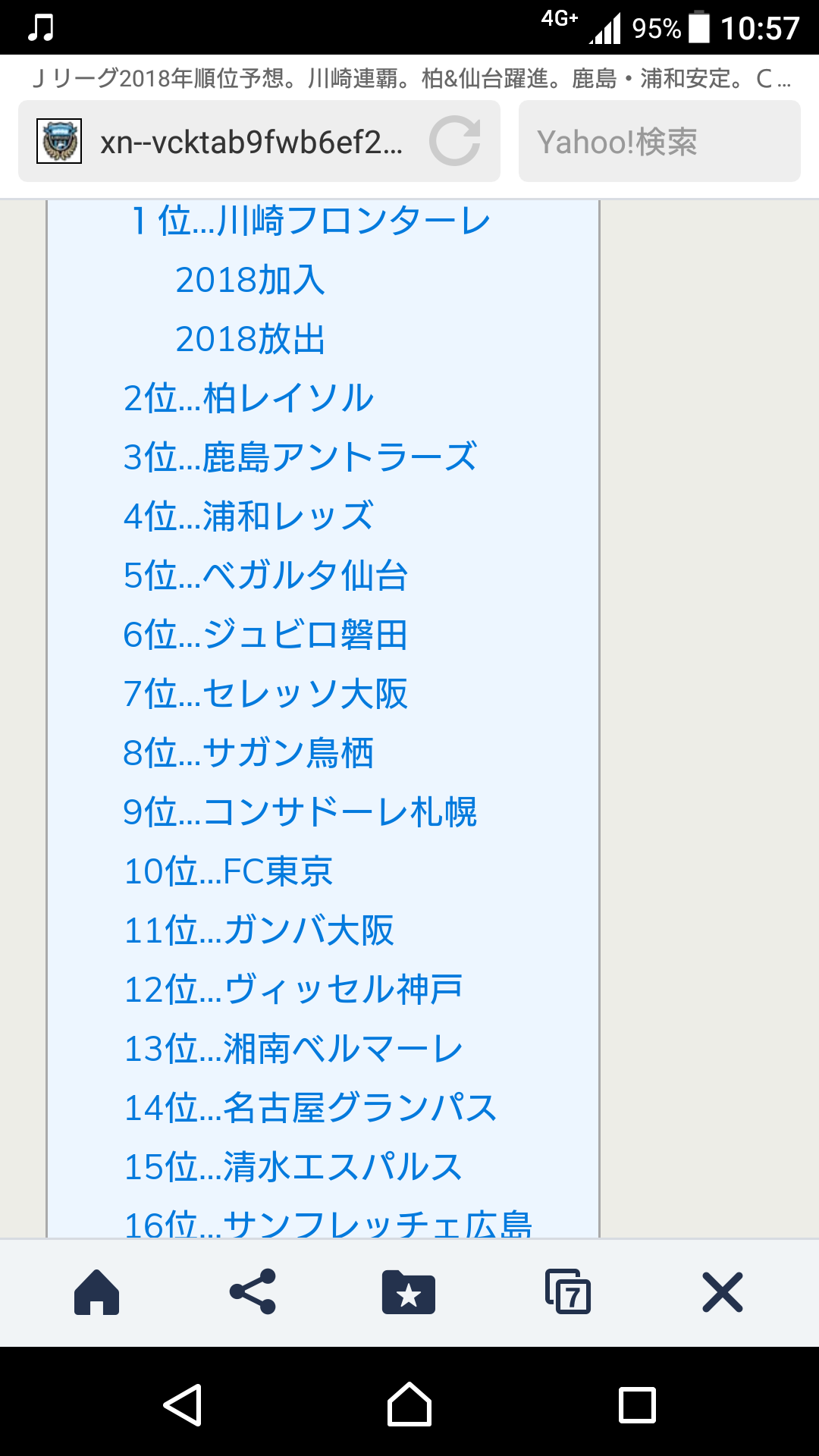This screenshot has height=1456, width=819.
Task: Tap the URL address field
Action: coord(250,142)
